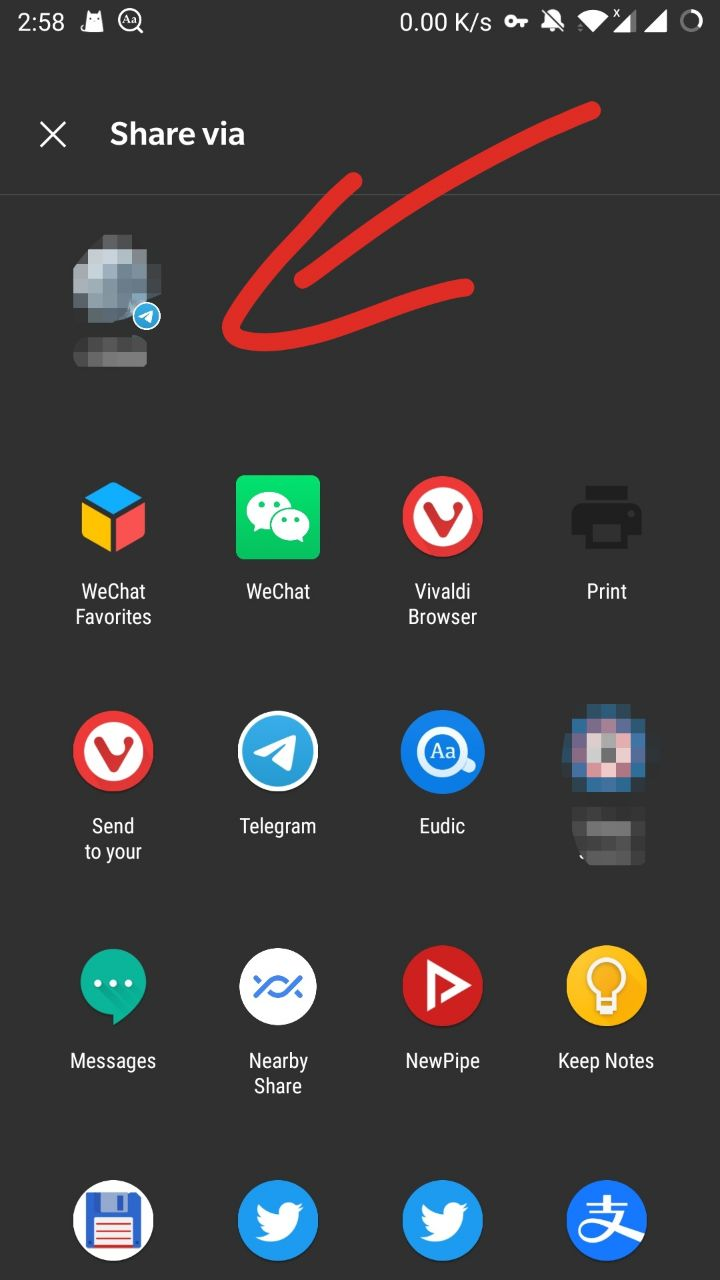The height and width of the screenshot is (1280, 720).
Task: Share to the Alipay app
Action: (606, 1220)
